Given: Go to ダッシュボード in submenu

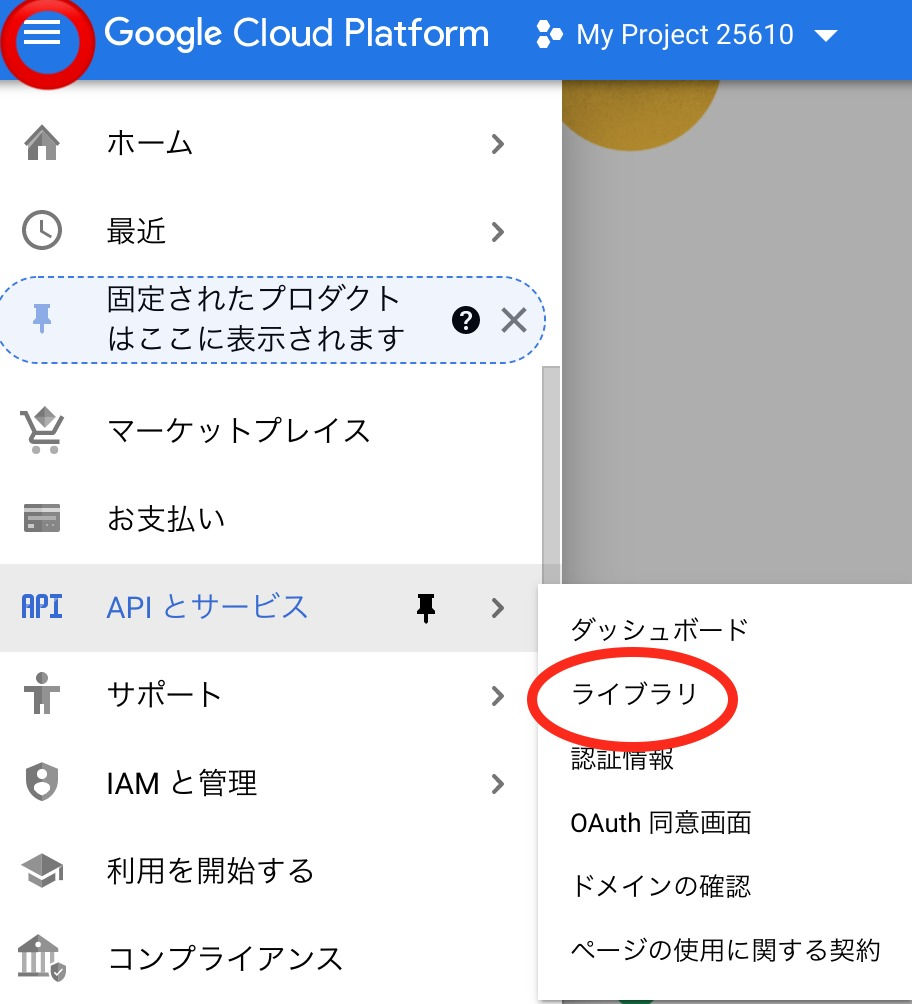Looking at the screenshot, I should pos(659,630).
